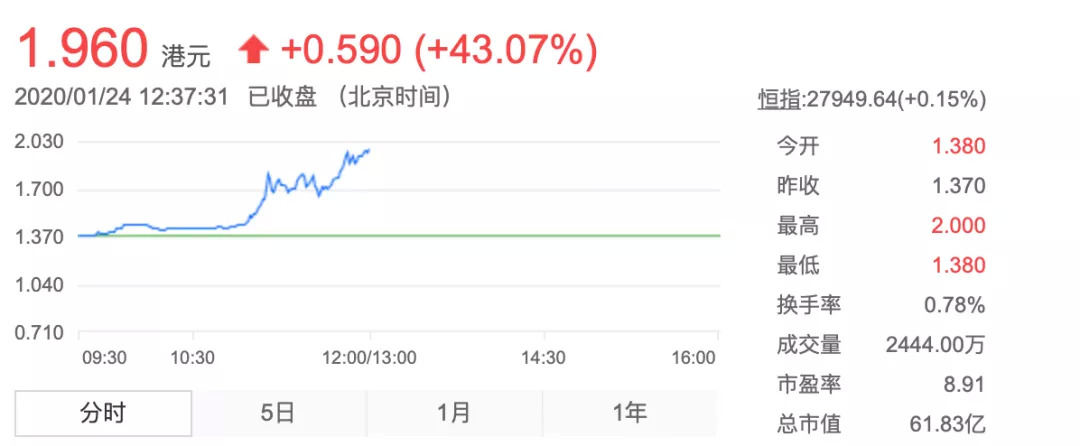
Task: Switch to the 1月 chart tab
Action: coord(454,412)
